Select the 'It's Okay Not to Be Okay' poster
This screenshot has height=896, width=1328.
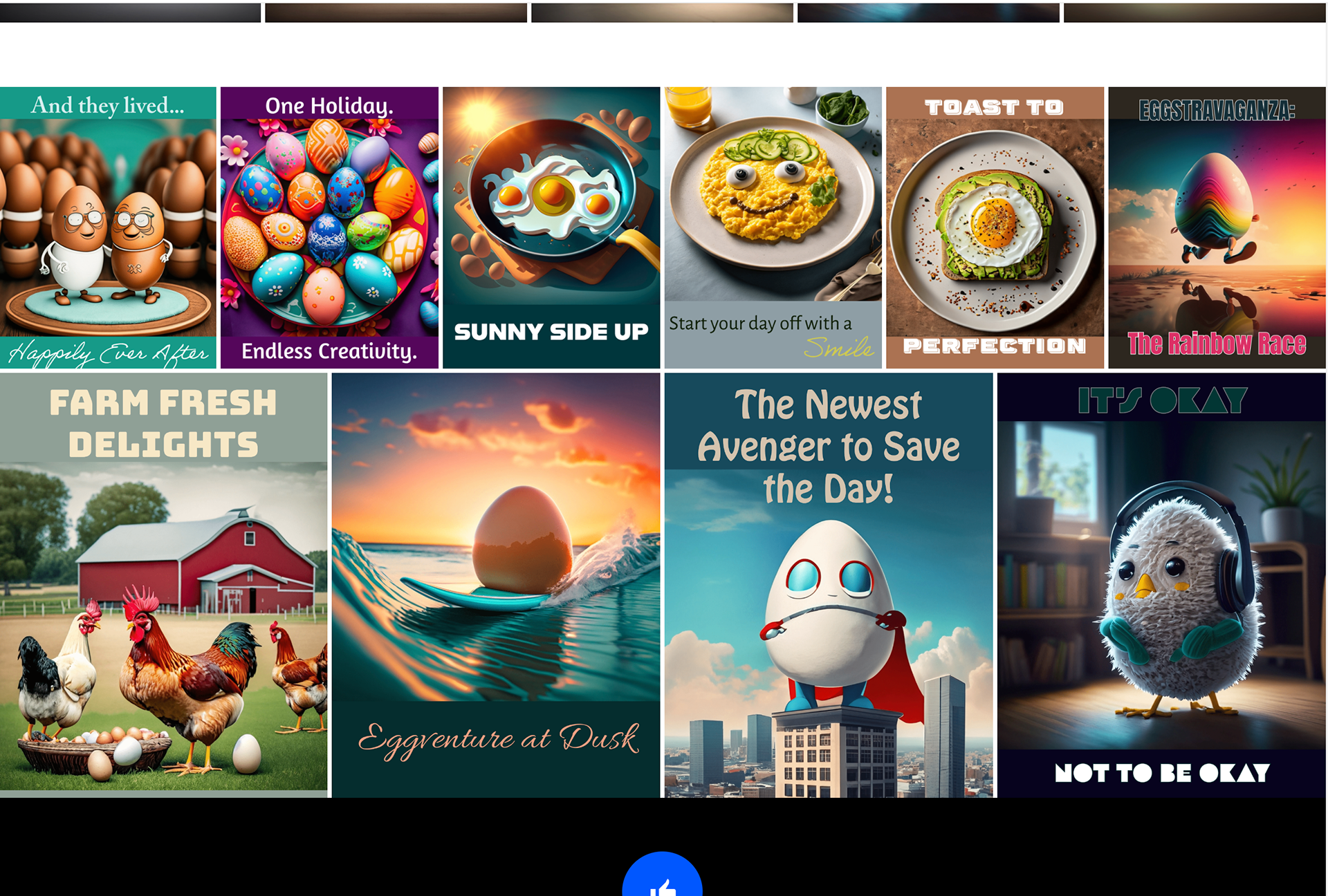point(1161,585)
